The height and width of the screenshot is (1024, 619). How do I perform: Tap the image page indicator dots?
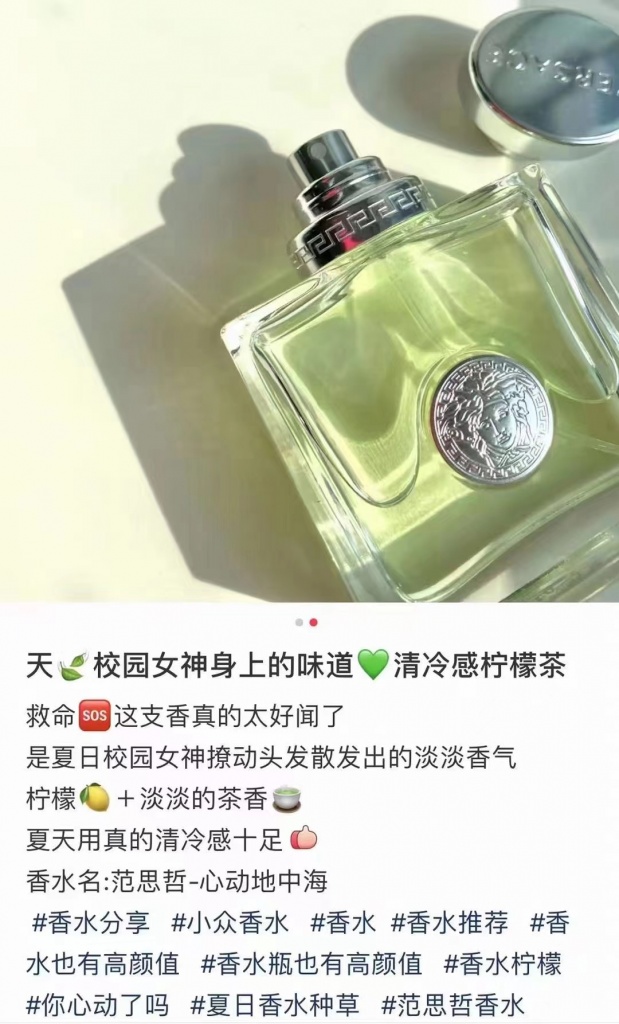coord(306,622)
